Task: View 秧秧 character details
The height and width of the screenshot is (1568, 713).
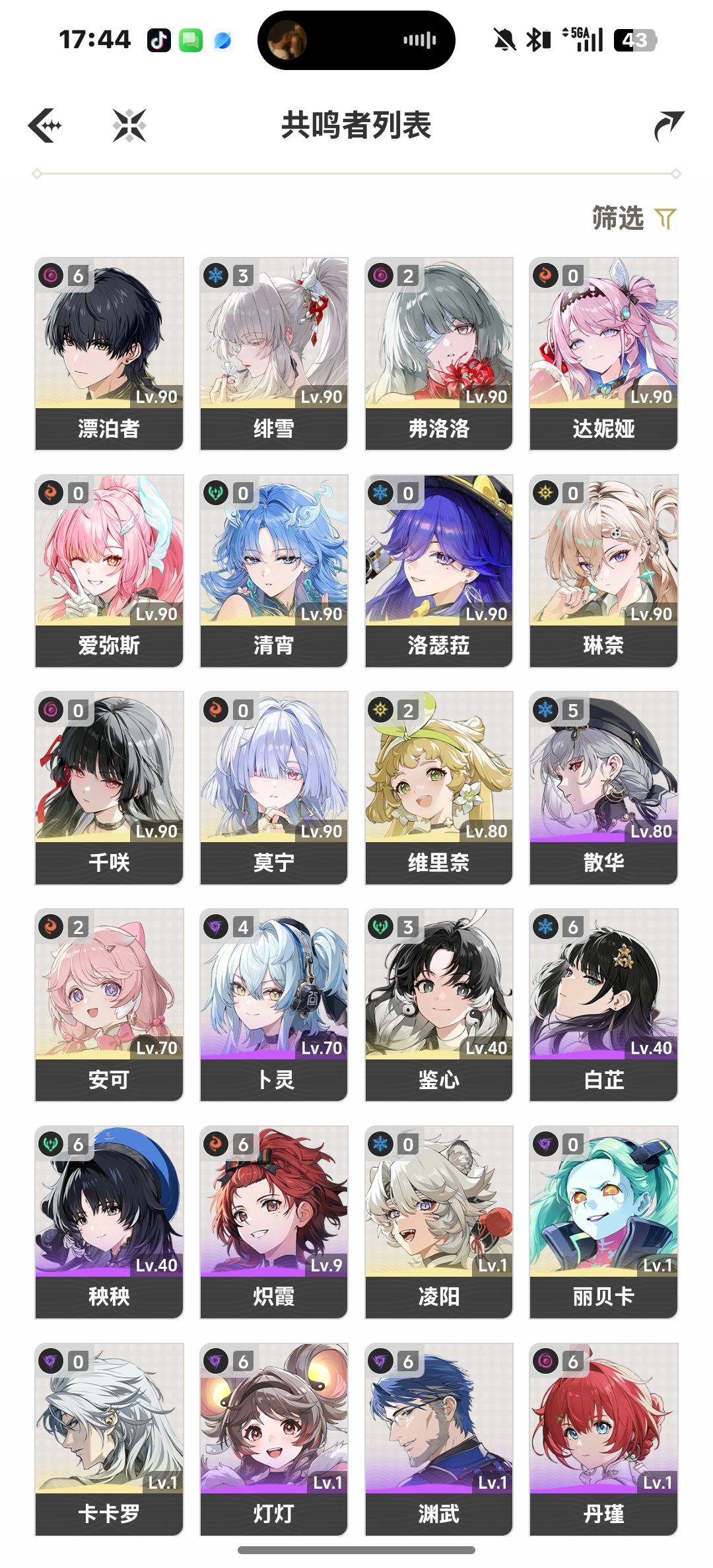Action: (x=109, y=1223)
